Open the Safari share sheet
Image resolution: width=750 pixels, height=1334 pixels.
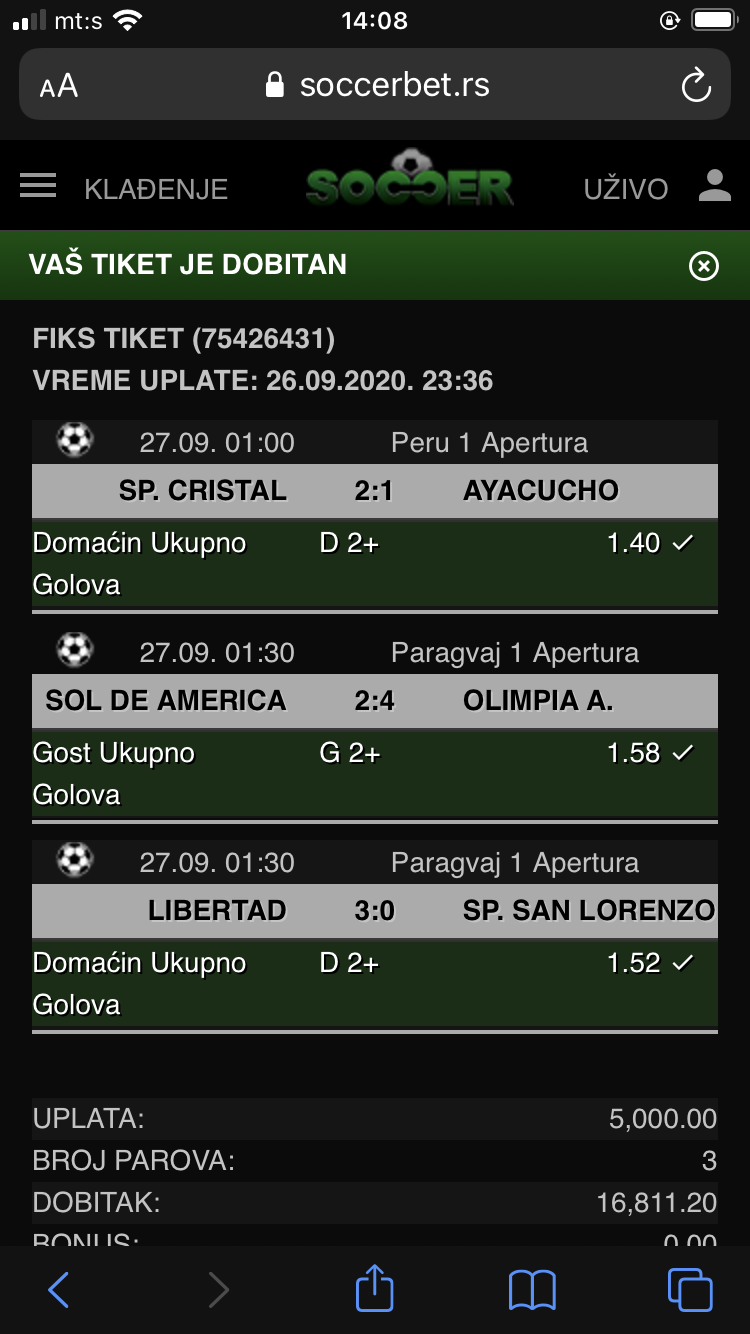375,1287
